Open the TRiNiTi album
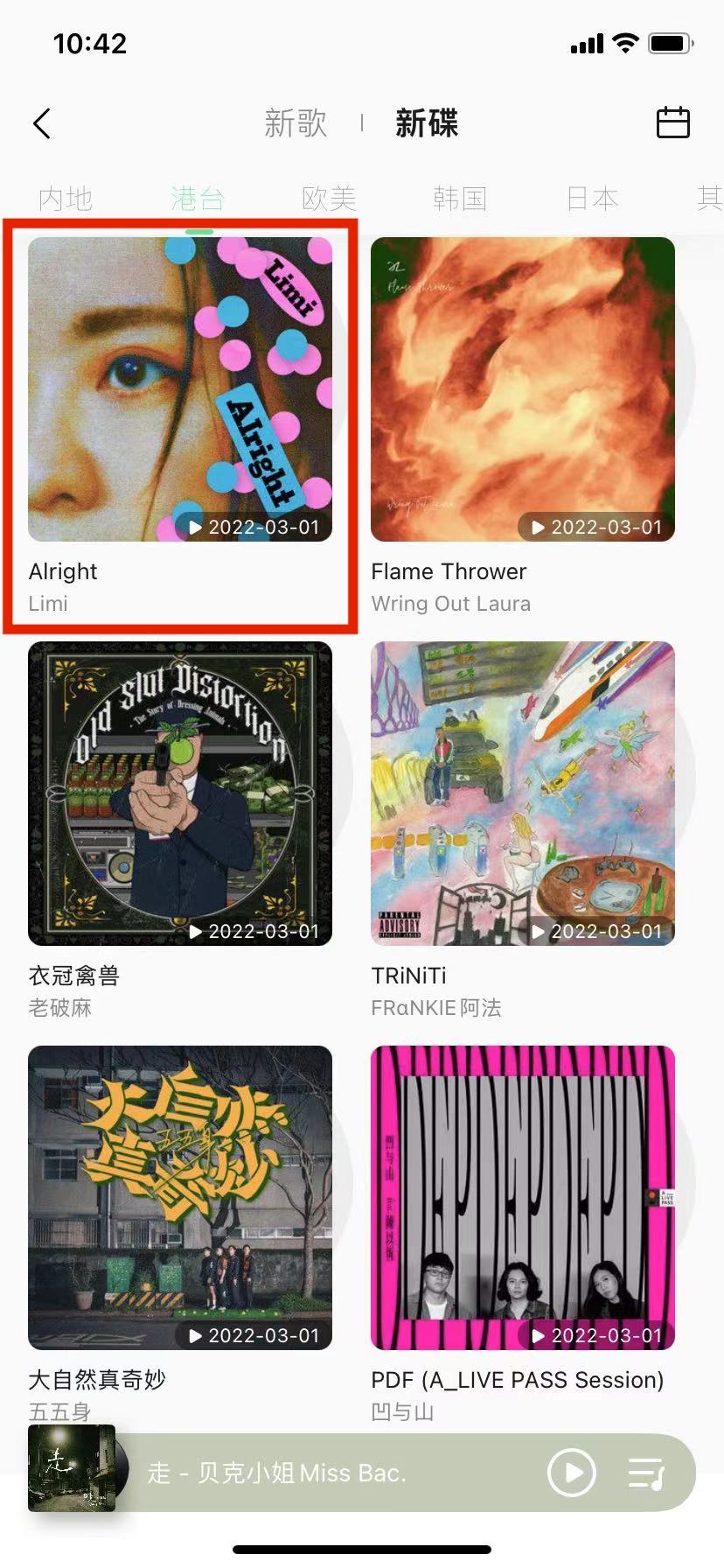The image size is (724, 1568). (523, 794)
